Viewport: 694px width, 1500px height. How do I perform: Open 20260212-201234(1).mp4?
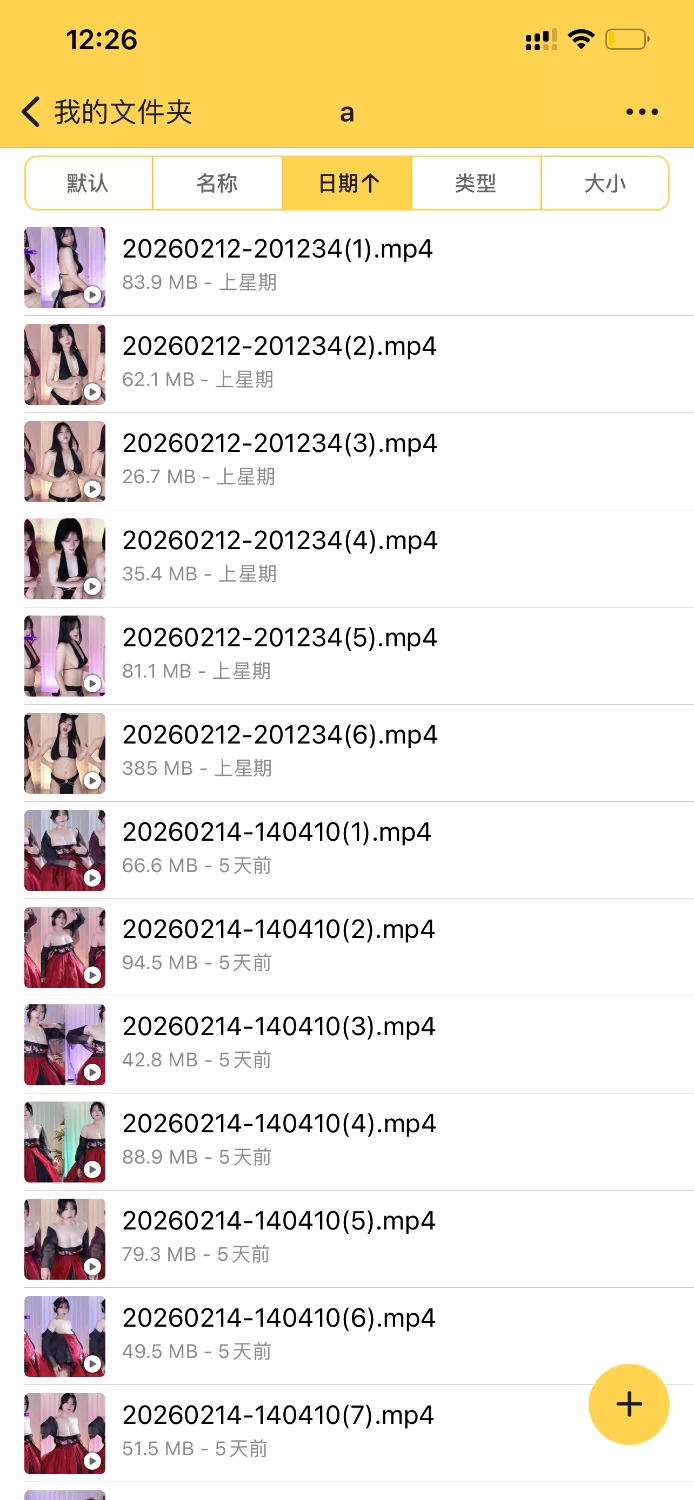pos(277,250)
